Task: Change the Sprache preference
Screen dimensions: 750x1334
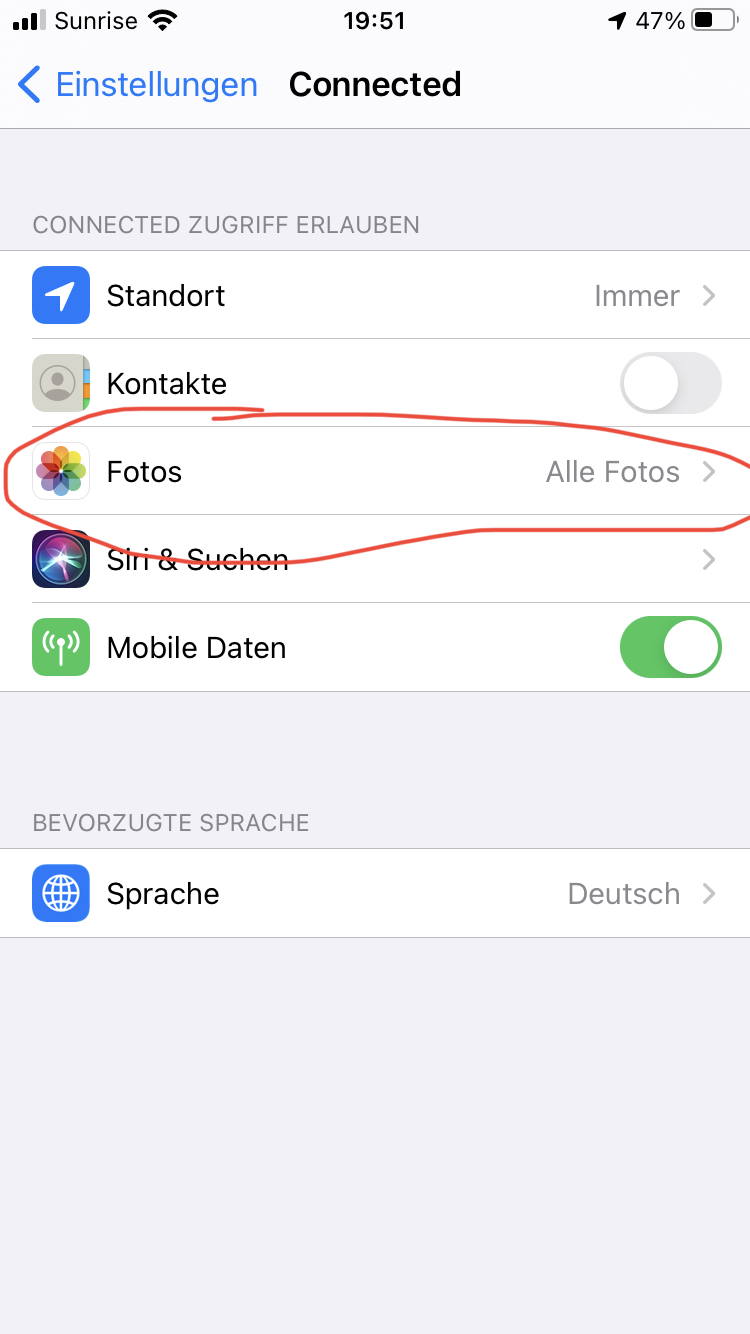Action: 375,893
